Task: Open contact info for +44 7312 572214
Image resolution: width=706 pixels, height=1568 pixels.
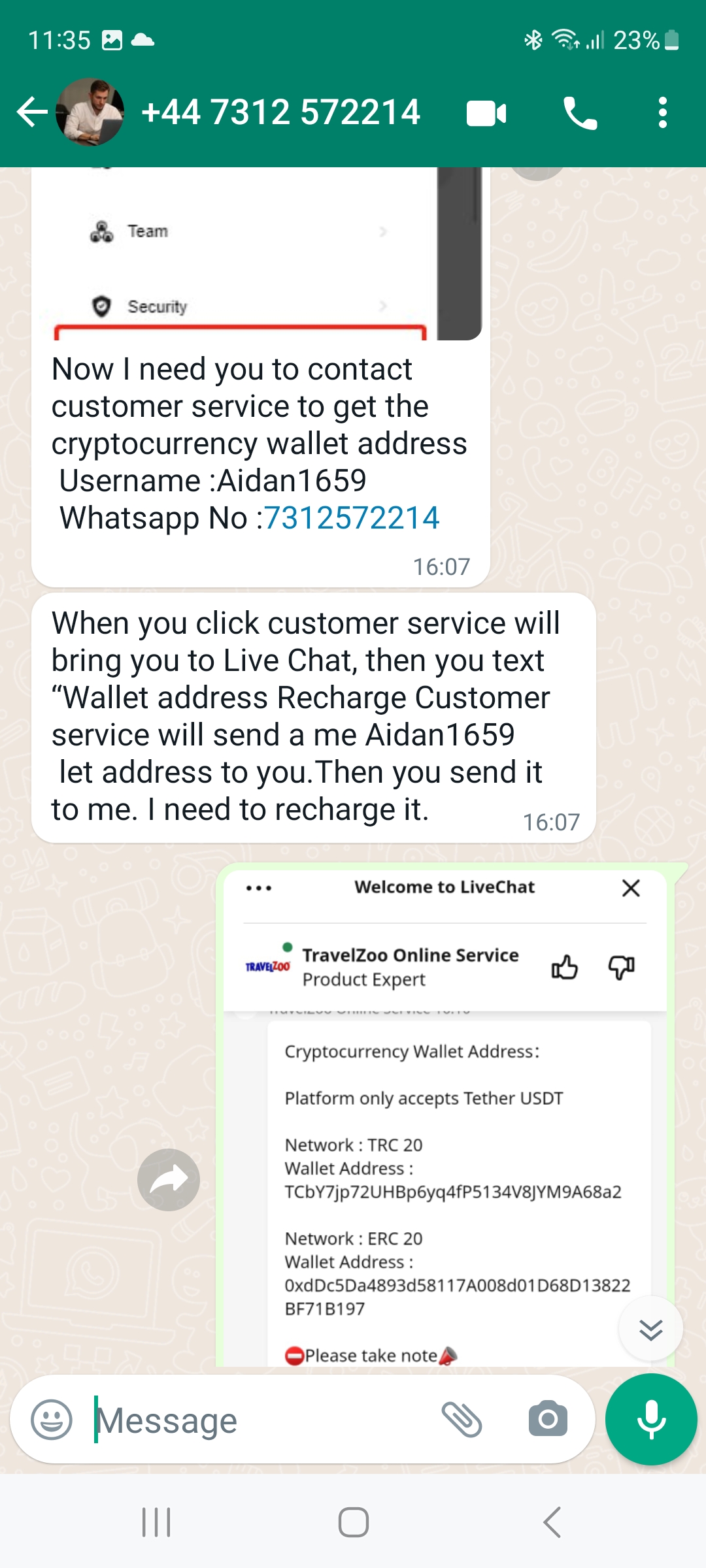Action: (x=281, y=112)
